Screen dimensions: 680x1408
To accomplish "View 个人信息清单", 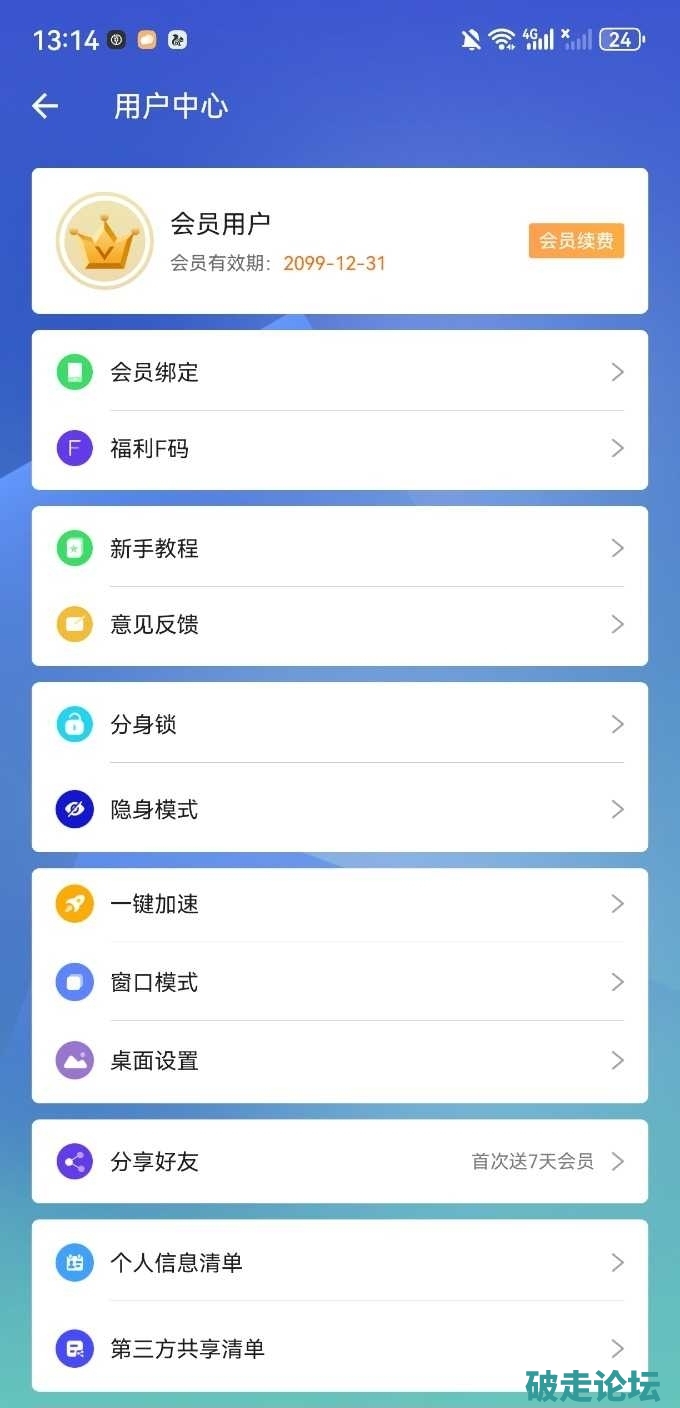I will pyautogui.click(x=340, y=1263).
